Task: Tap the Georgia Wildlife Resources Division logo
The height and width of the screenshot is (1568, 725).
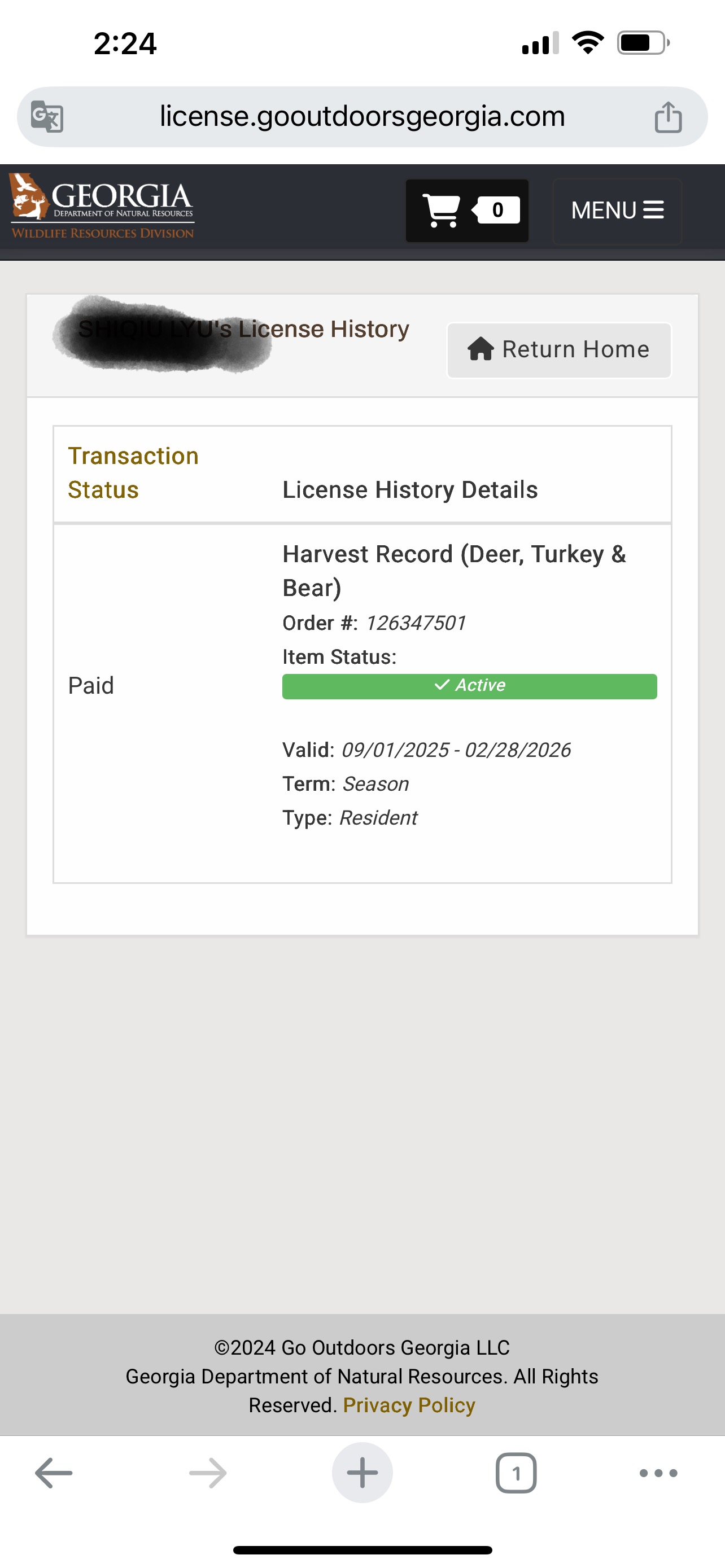Action: [x=102, y=206]
